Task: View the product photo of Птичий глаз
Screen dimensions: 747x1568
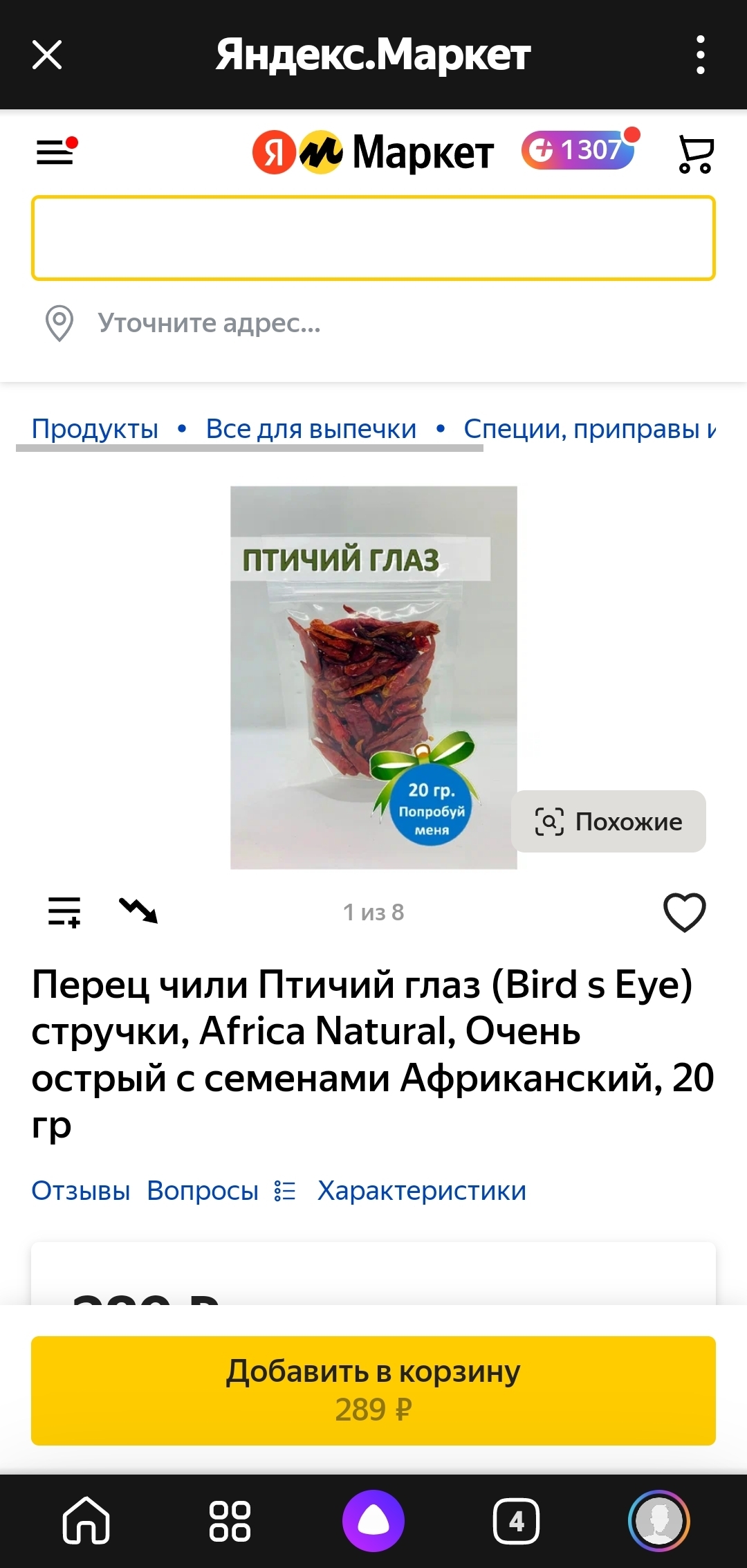Action: pyautogui.click(x=373, y=677)
